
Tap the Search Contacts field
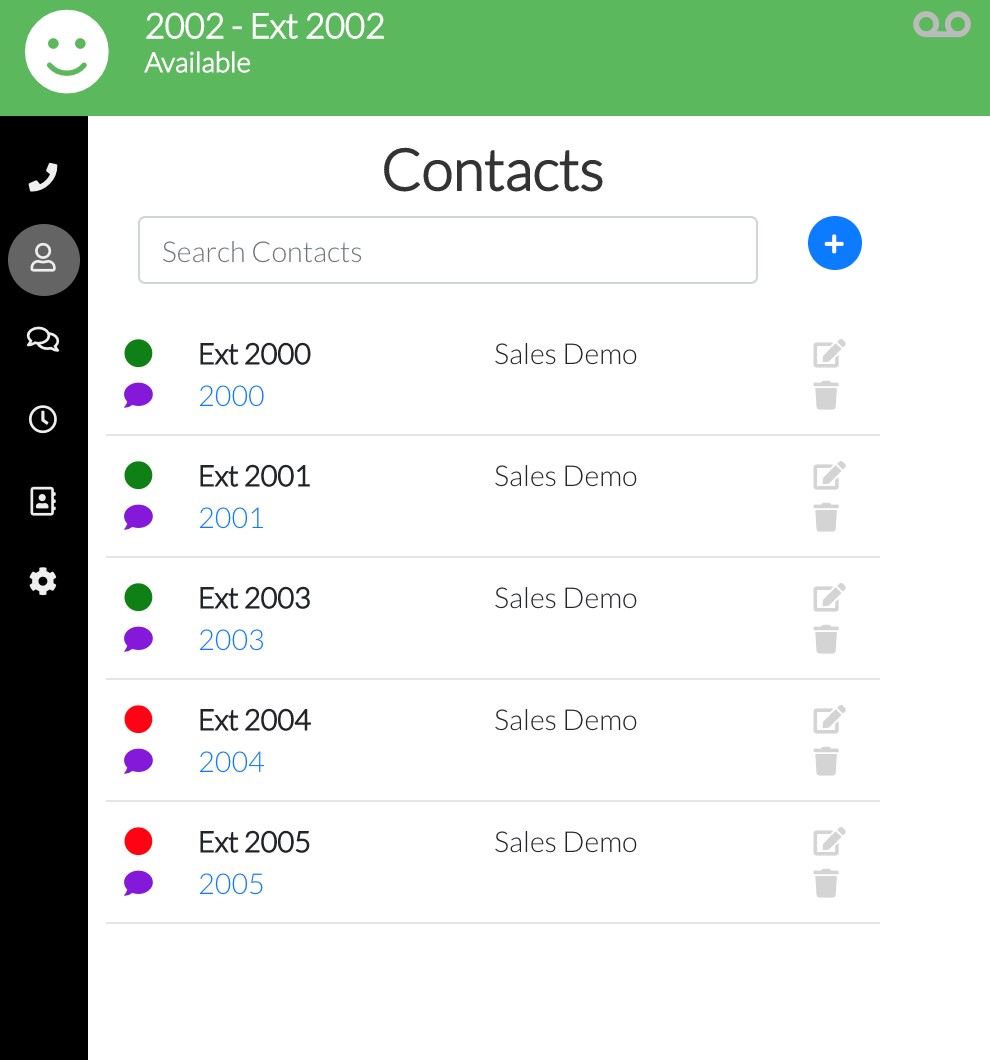[447, 251]
